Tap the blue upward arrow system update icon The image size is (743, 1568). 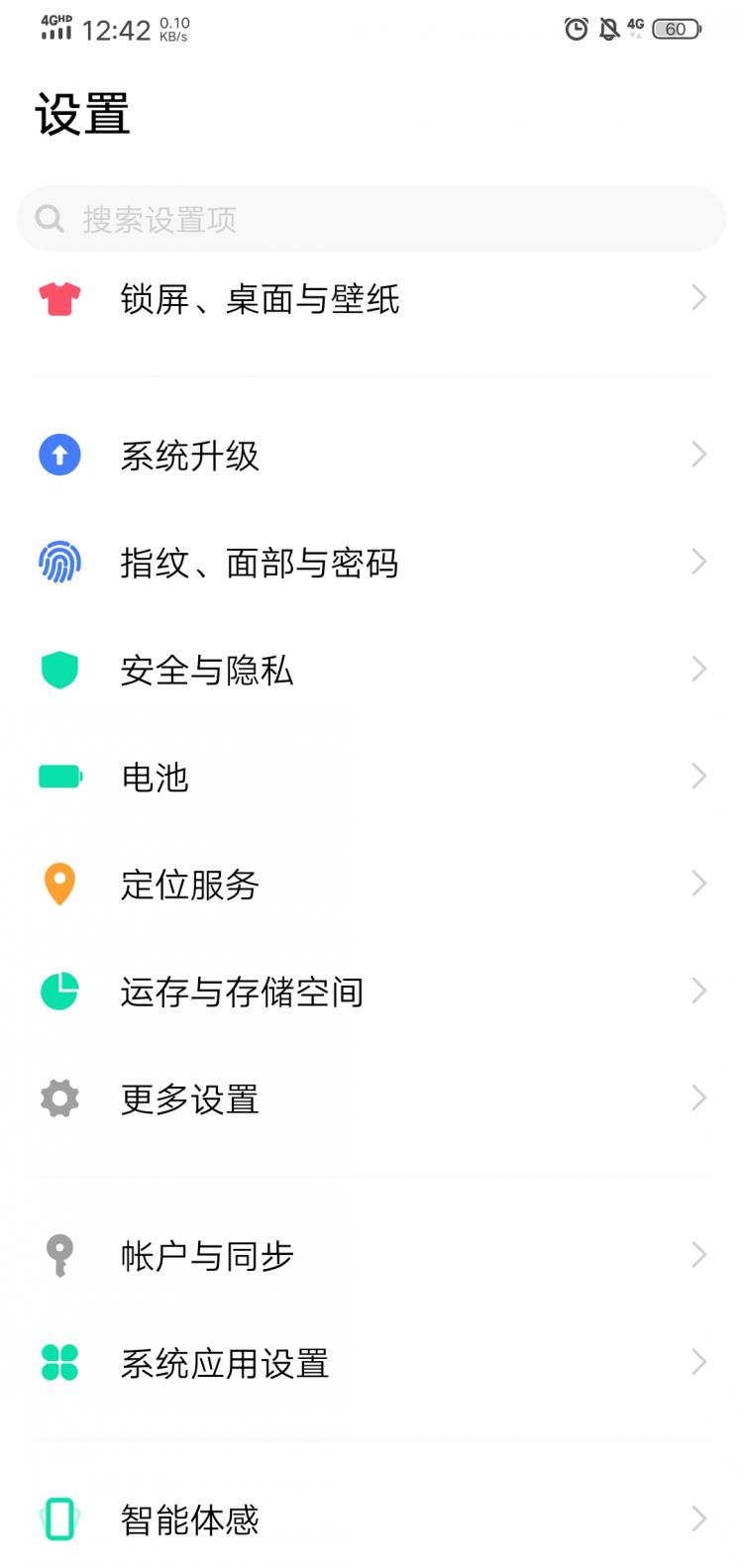point(58,455)
